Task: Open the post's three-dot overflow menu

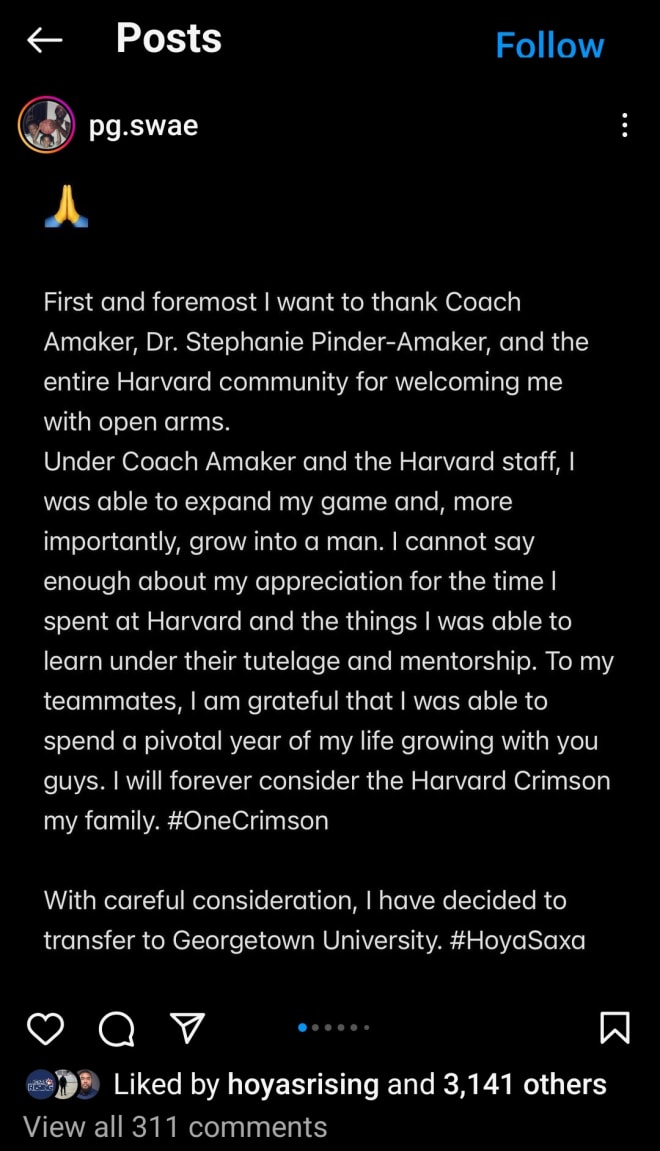Action: (x=624, y=126)
